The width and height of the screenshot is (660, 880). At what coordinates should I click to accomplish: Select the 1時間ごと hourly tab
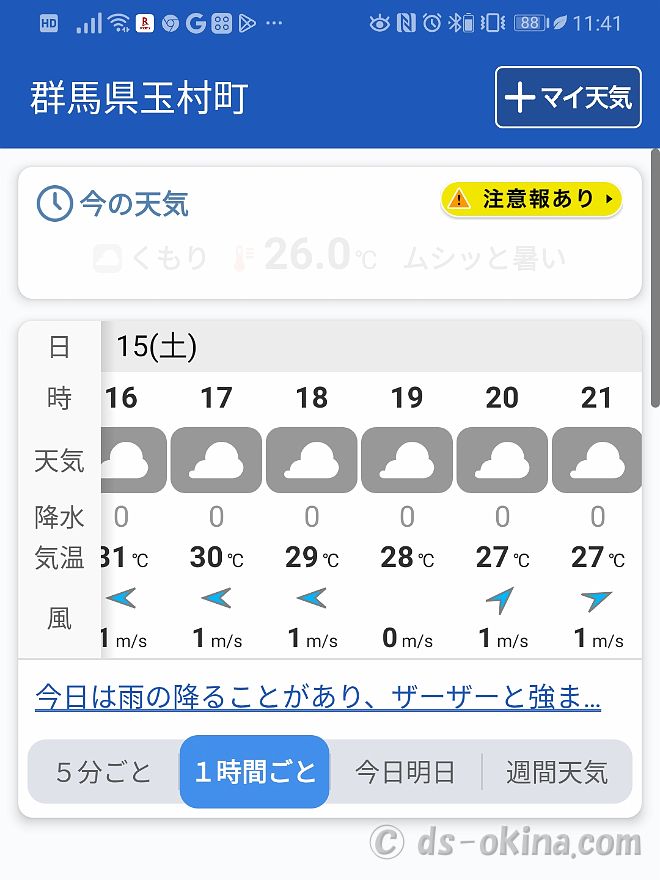pyautogui.click(x=255, y=772)
